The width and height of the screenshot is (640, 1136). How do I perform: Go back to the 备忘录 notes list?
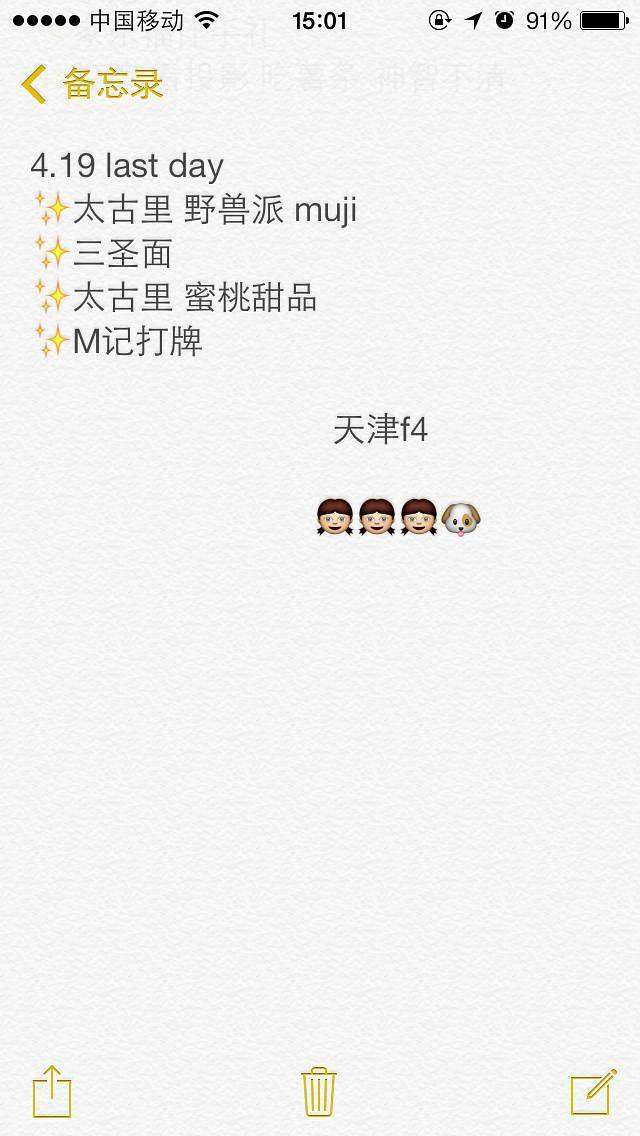(92, 84)
